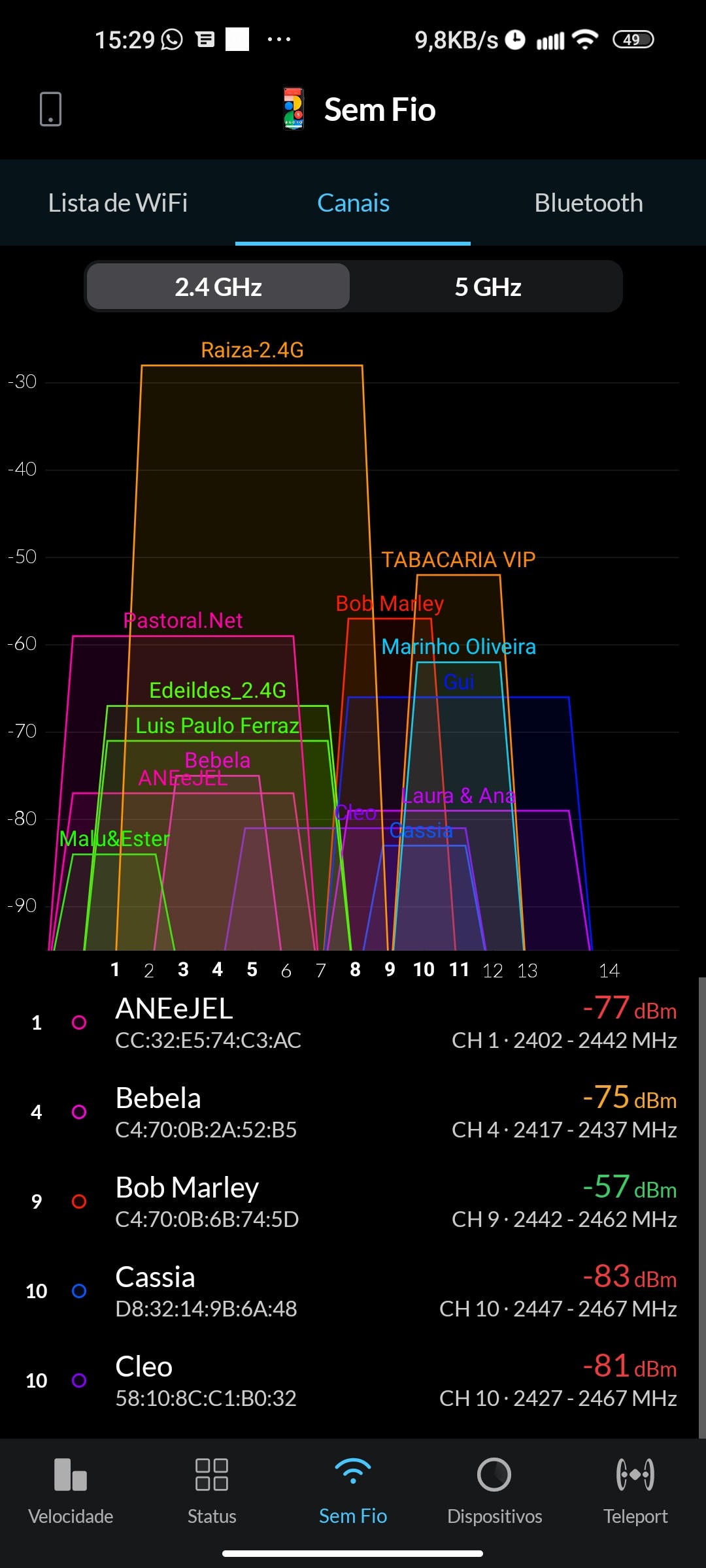Open the Cassia network details

pyautogui.click(x=353, y=1291)
